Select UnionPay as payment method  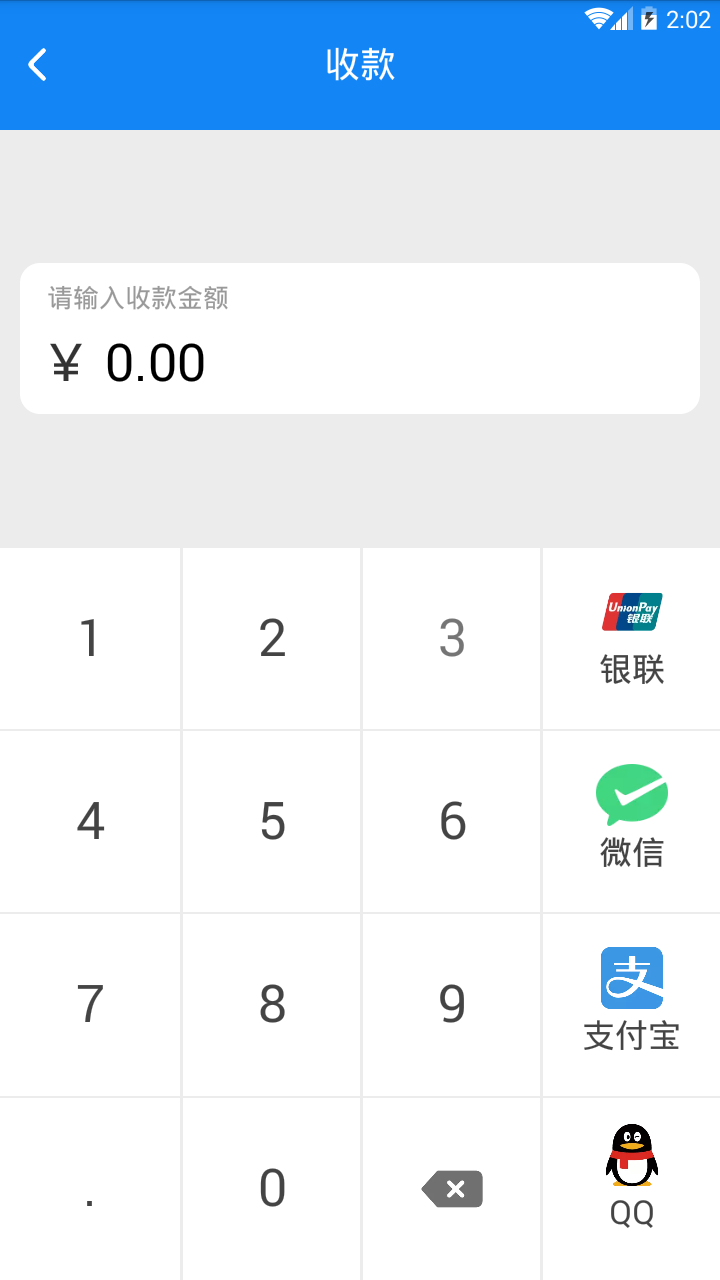[x=630, y=638]
